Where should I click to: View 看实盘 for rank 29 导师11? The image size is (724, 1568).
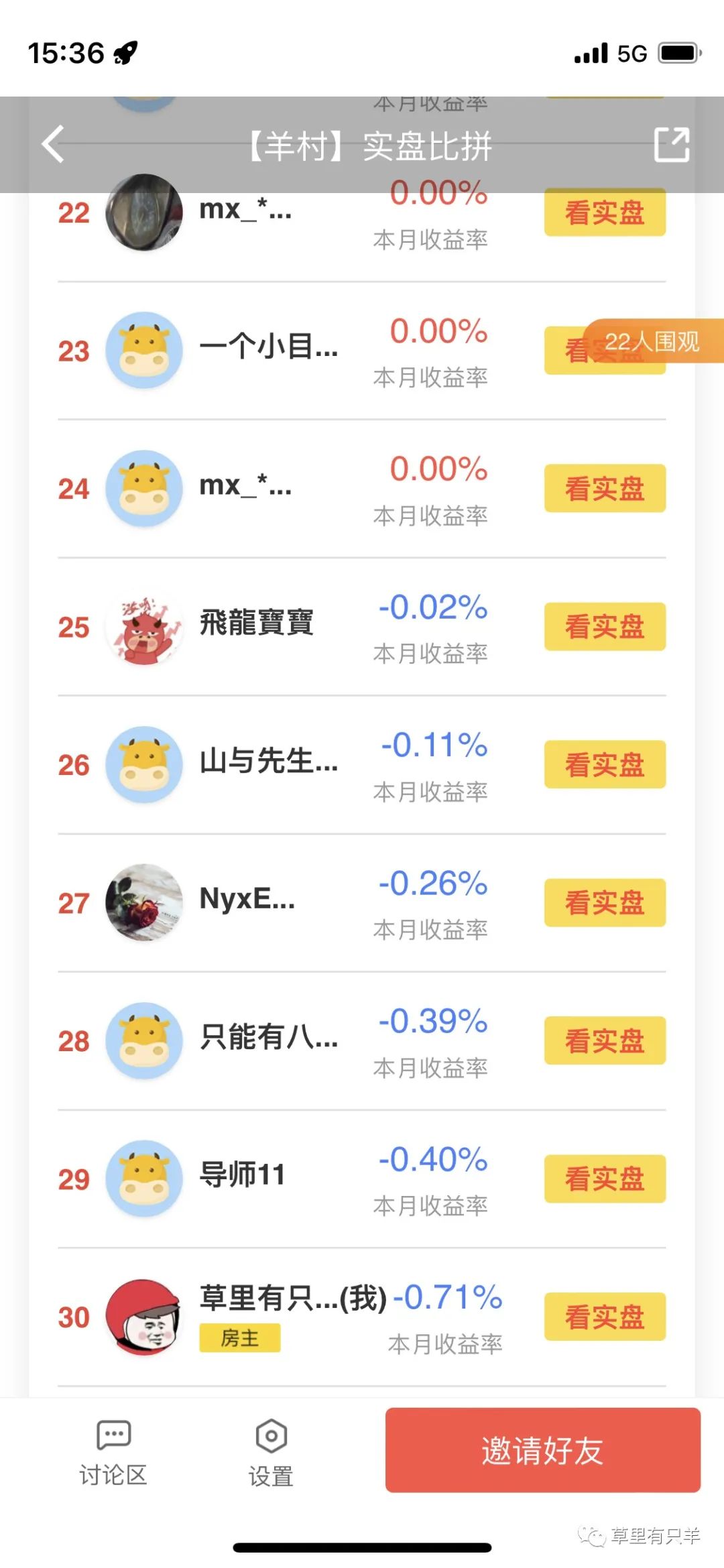click(605, 1179)
